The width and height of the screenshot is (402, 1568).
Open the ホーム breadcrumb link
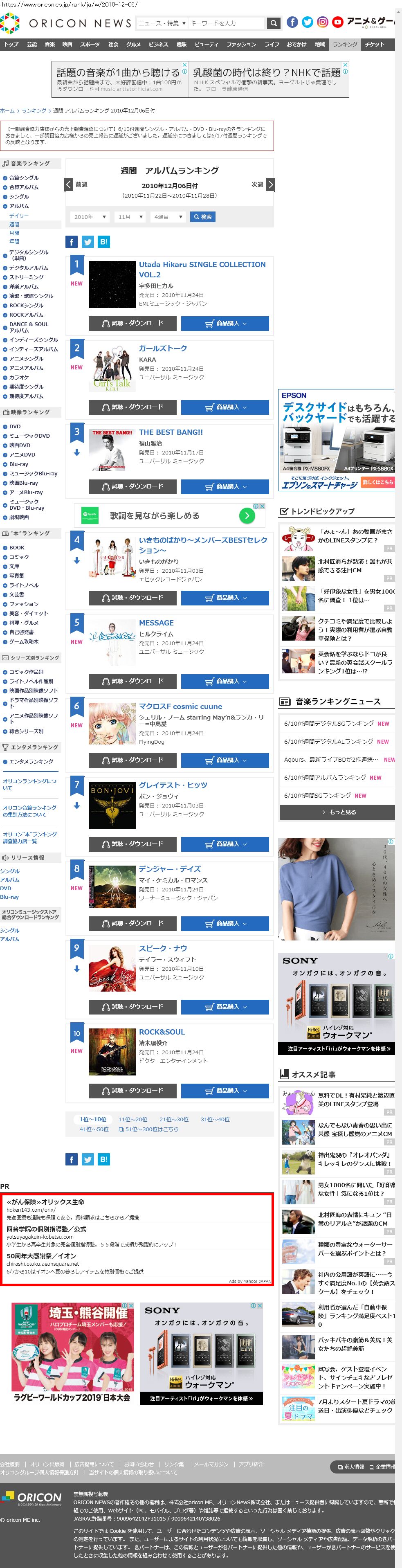click(x=7, y=111)
